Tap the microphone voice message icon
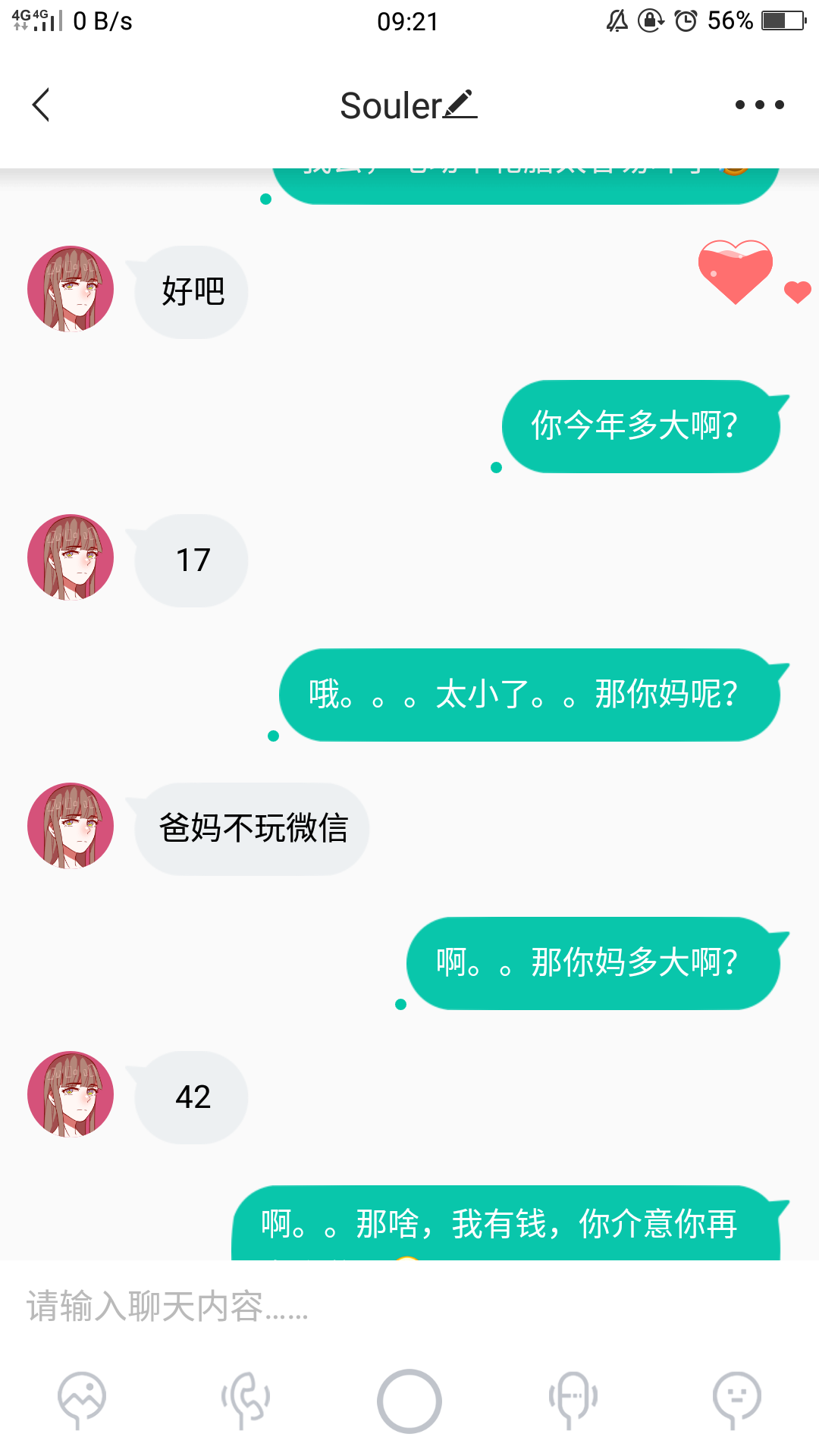Screen dimensions: 819x1456 (573, 1400)
